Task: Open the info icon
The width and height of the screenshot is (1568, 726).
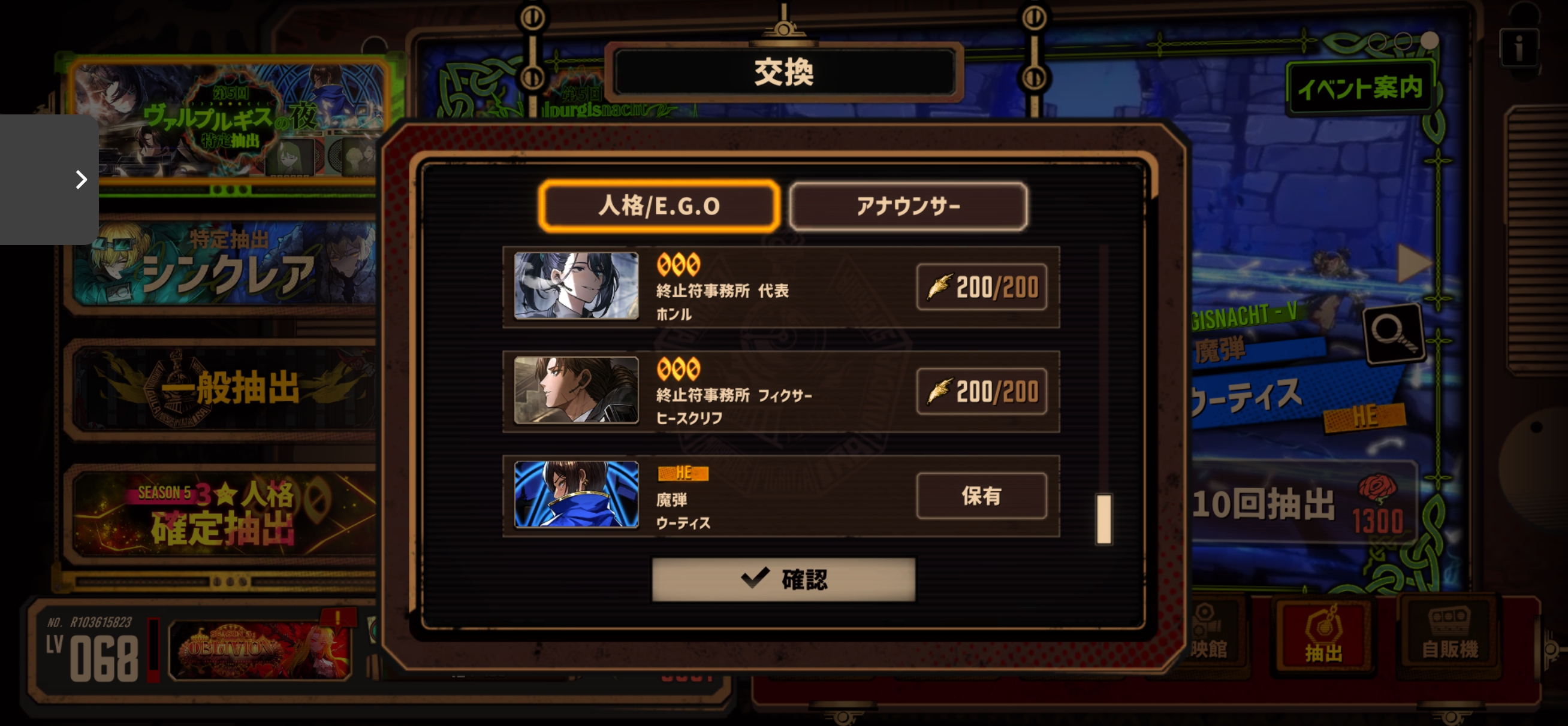Action: (1519, 47)
